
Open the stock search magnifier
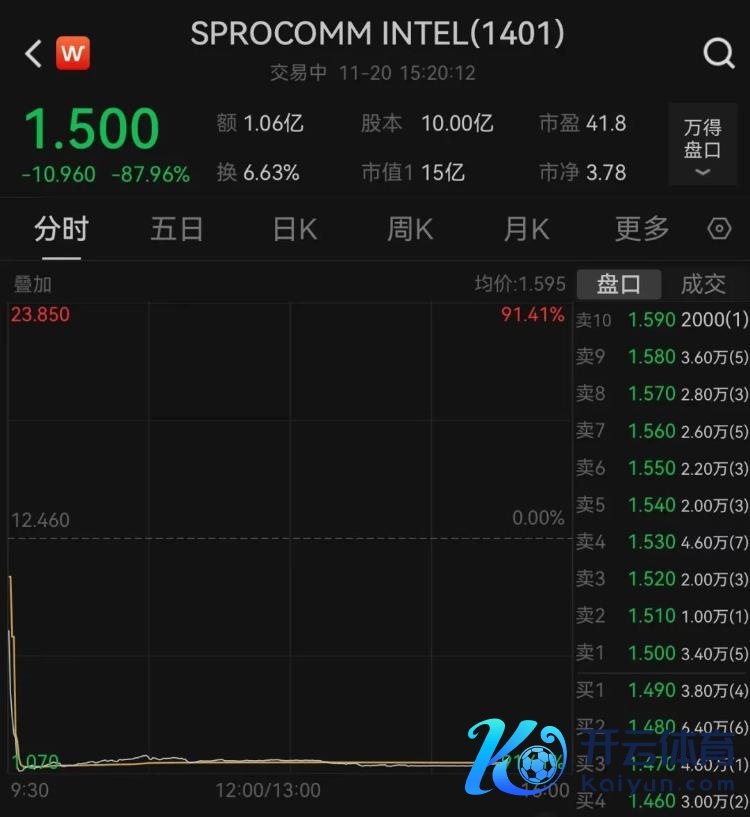tap(718, 53)
